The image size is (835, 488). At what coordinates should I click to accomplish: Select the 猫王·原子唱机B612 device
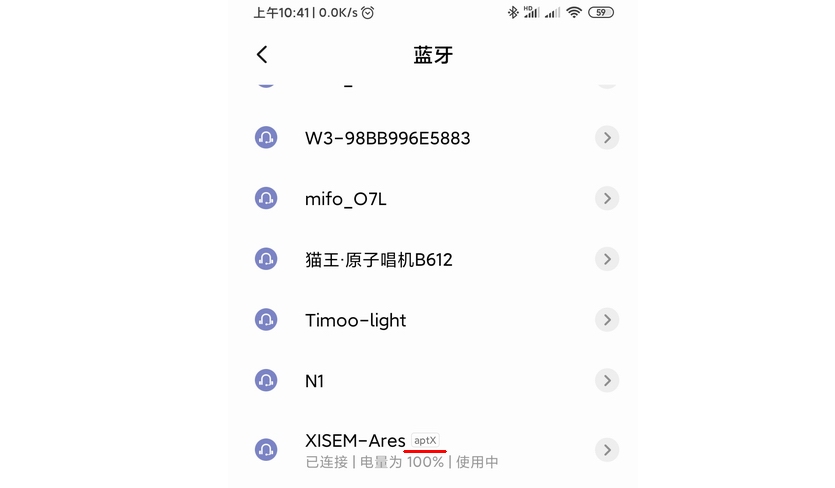379,260
